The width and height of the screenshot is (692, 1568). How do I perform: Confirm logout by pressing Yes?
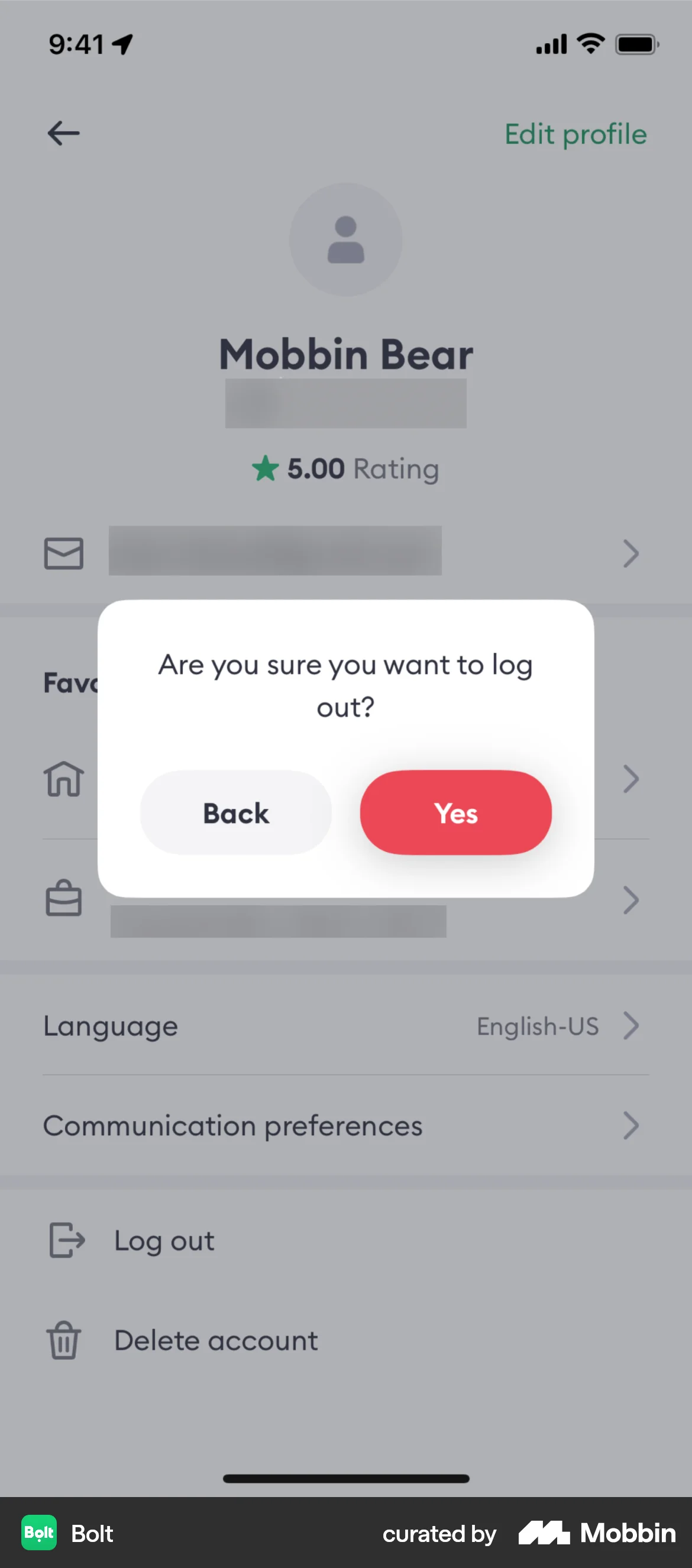(x=455, y=813)
